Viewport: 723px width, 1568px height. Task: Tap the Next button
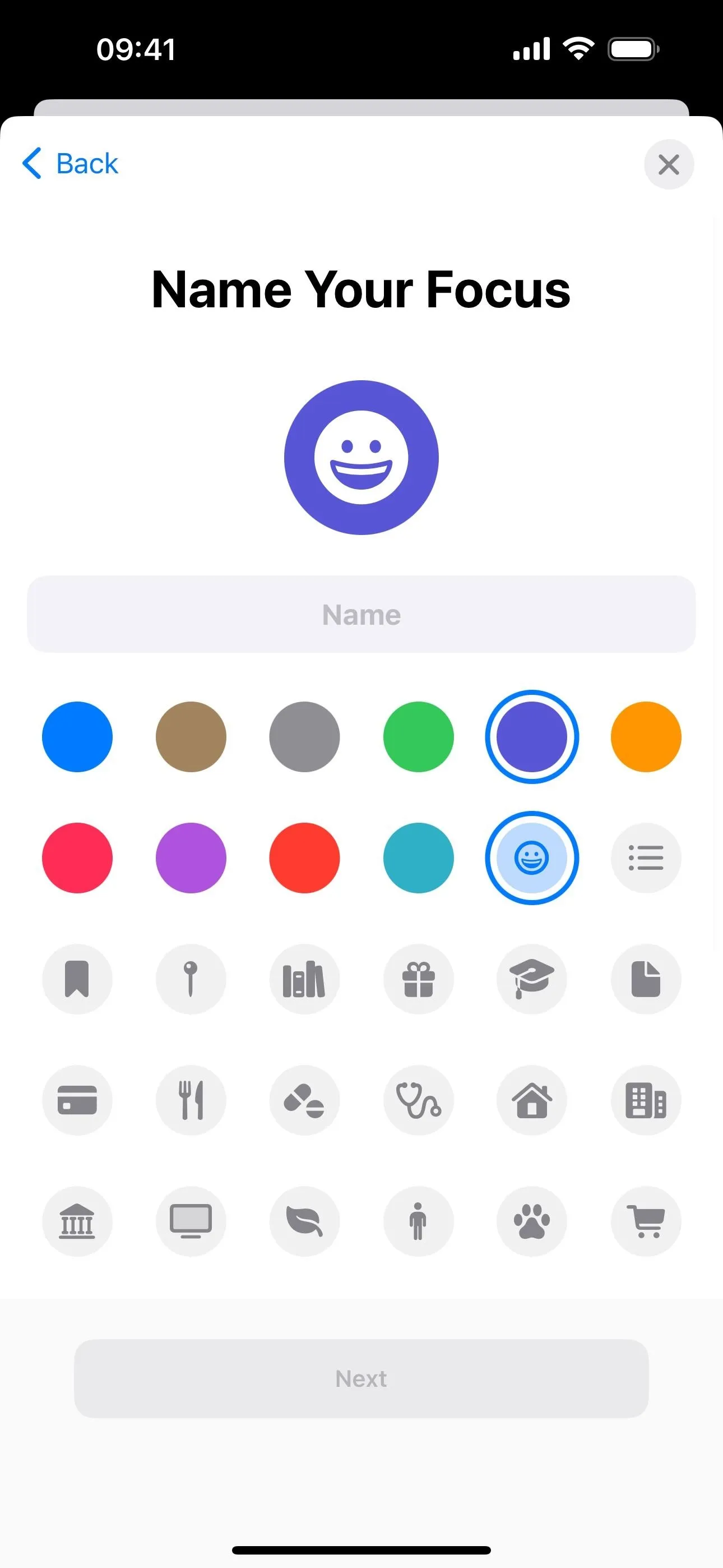(361, 1378)
